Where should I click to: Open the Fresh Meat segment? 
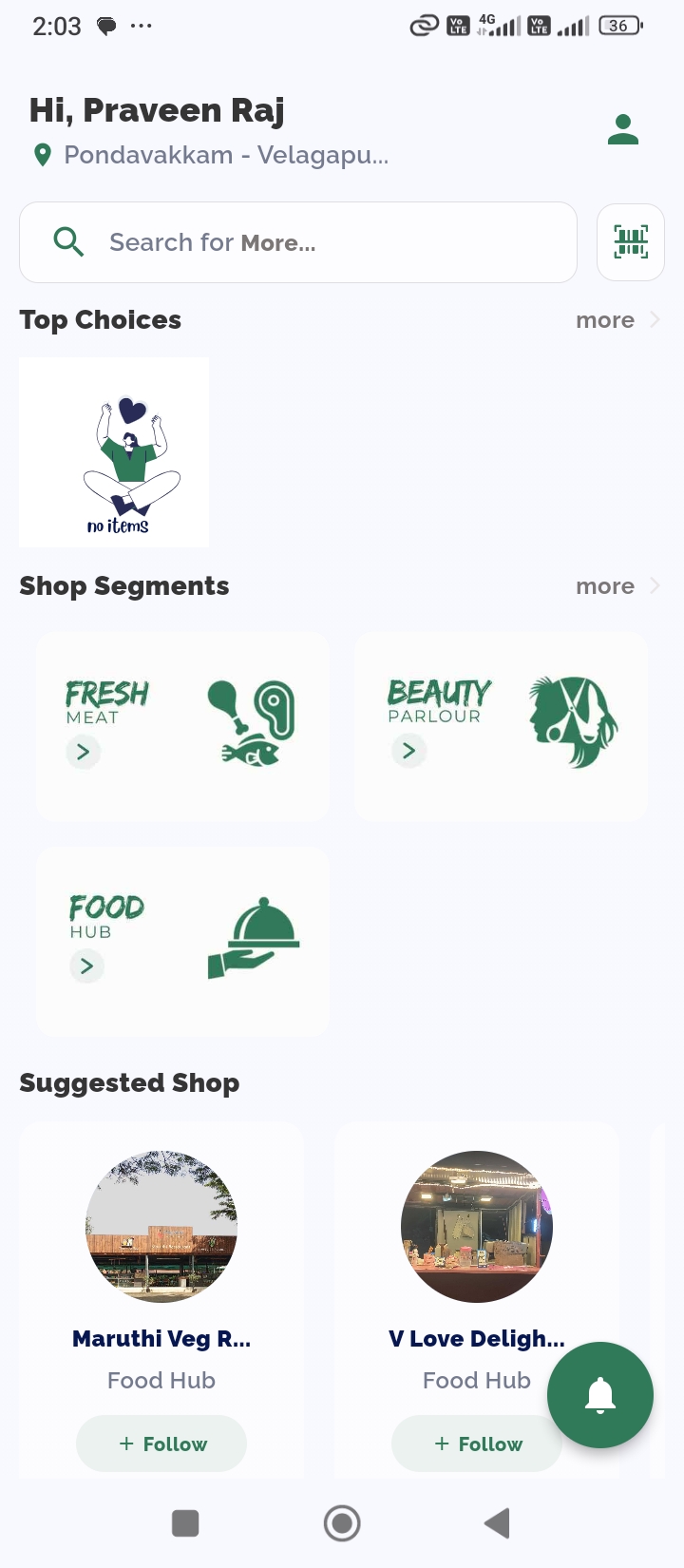point(182,725)
